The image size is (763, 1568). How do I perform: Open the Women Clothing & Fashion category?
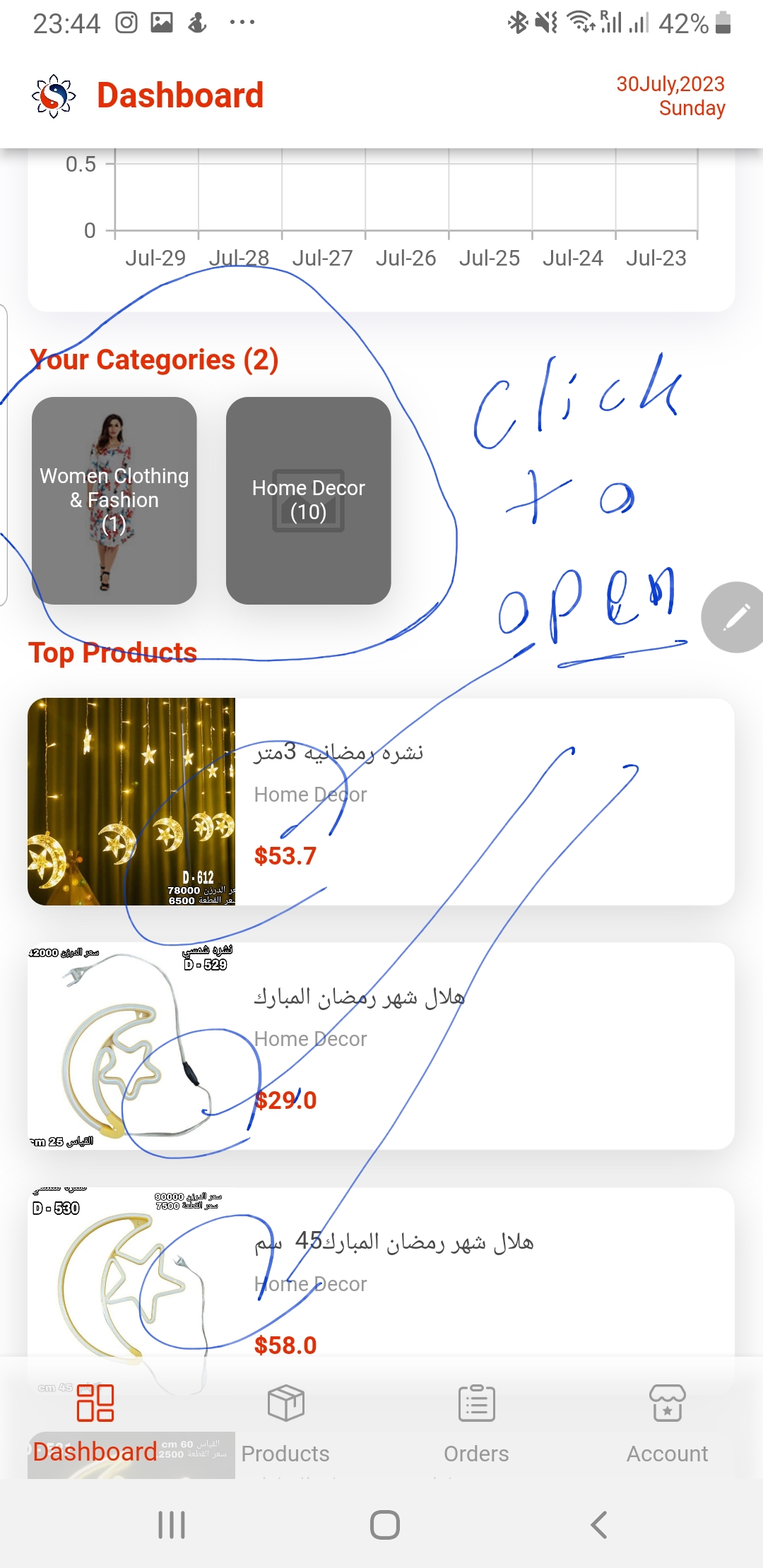(x=114, y=500)
